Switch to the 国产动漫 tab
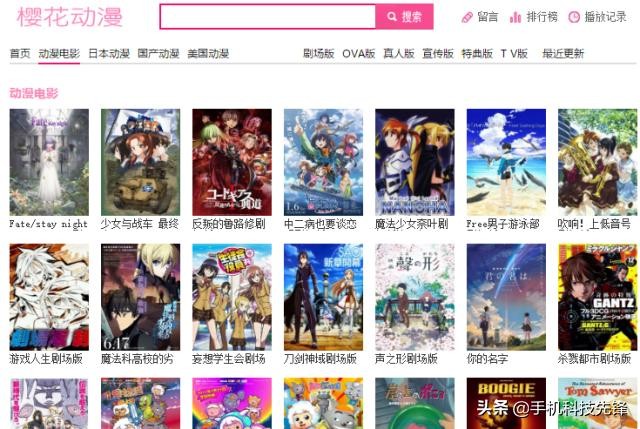The image size is (640, 429). pos(158,54)
